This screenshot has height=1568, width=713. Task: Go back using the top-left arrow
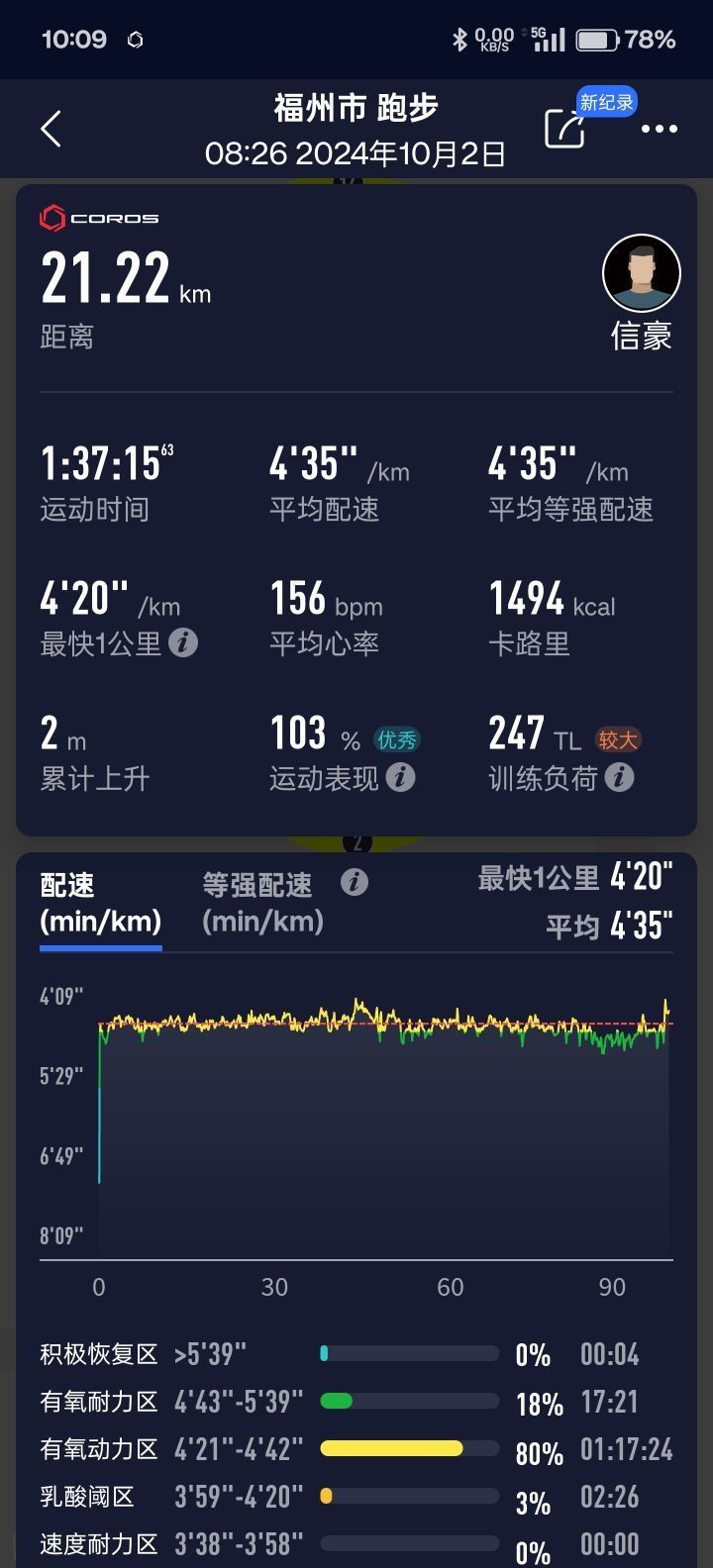pyautogui.click(x=51, y=130)
